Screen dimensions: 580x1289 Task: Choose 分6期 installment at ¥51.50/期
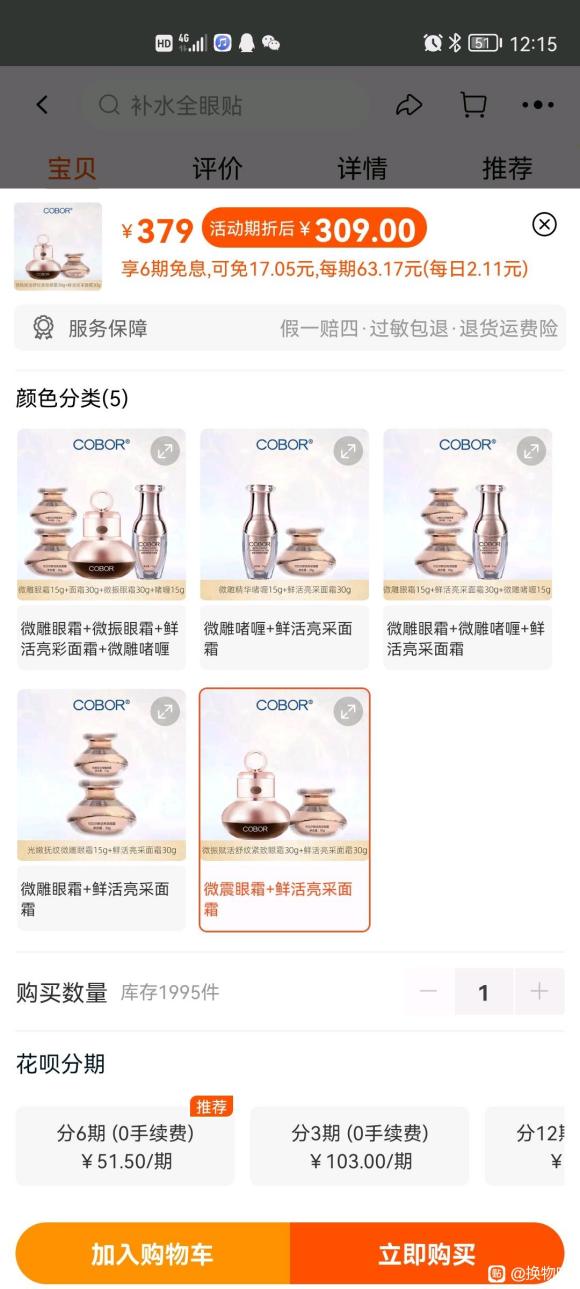(x=125, y=1146)
